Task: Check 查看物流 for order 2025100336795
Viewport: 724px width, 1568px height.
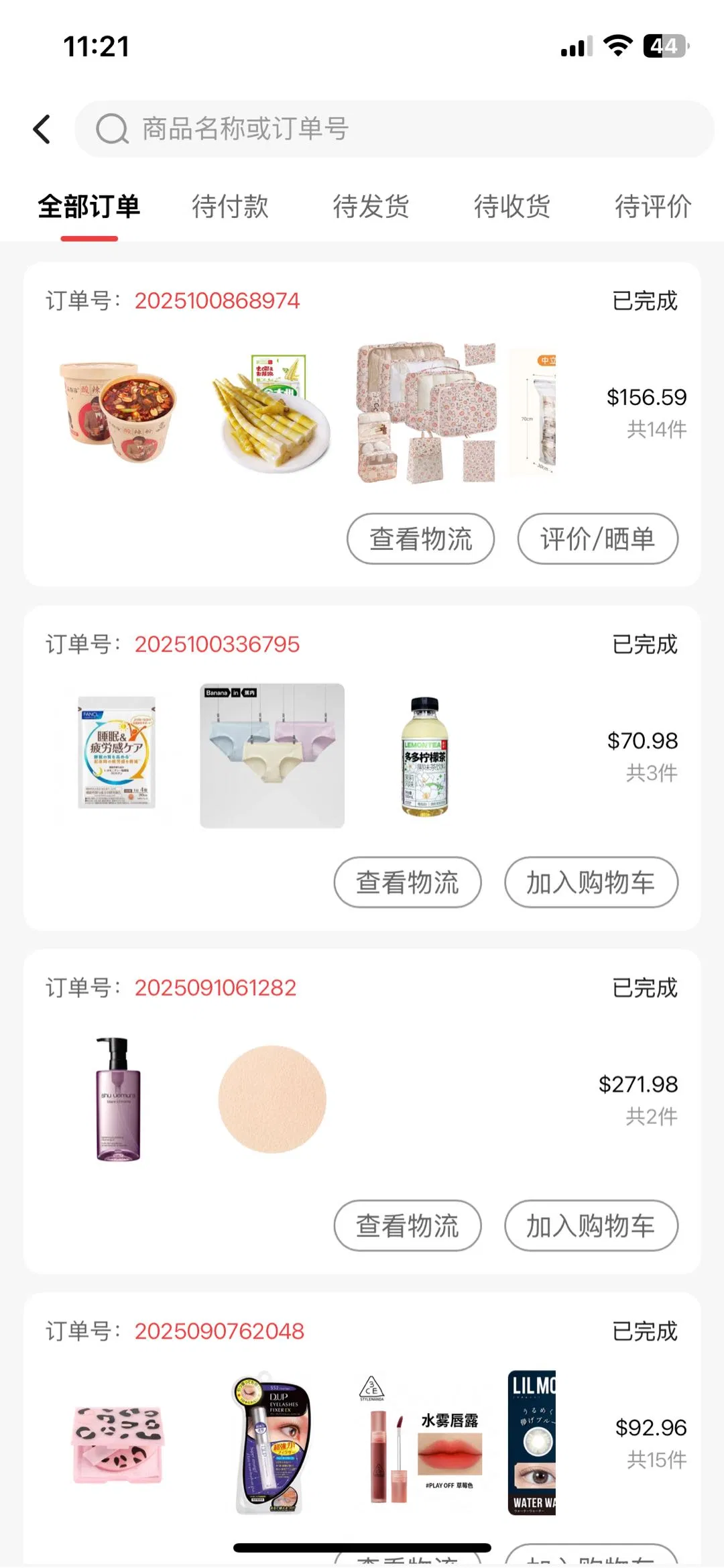Action: coord(408,883)
